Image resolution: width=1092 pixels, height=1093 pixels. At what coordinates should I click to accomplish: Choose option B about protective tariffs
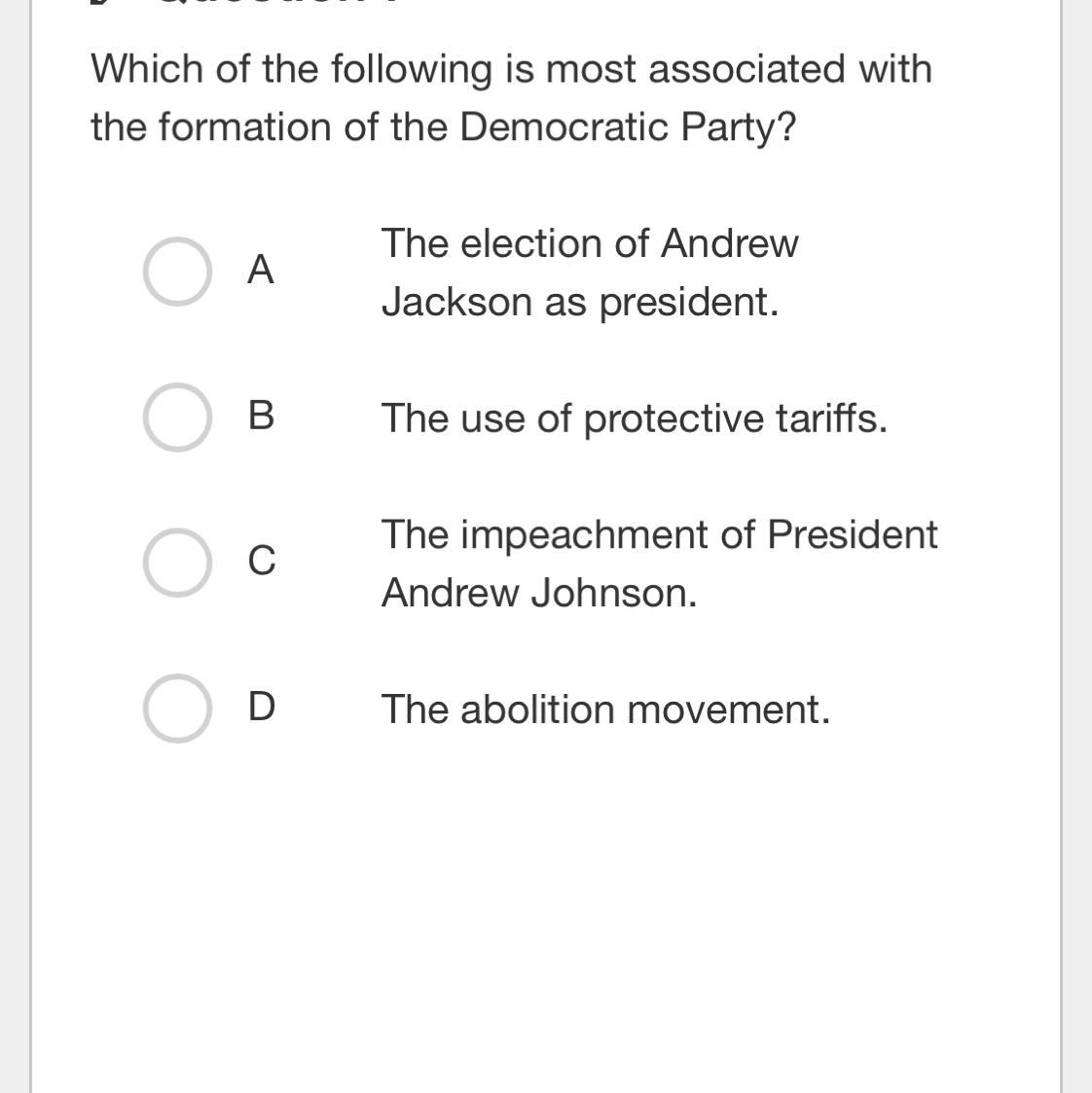pos(177,417)
